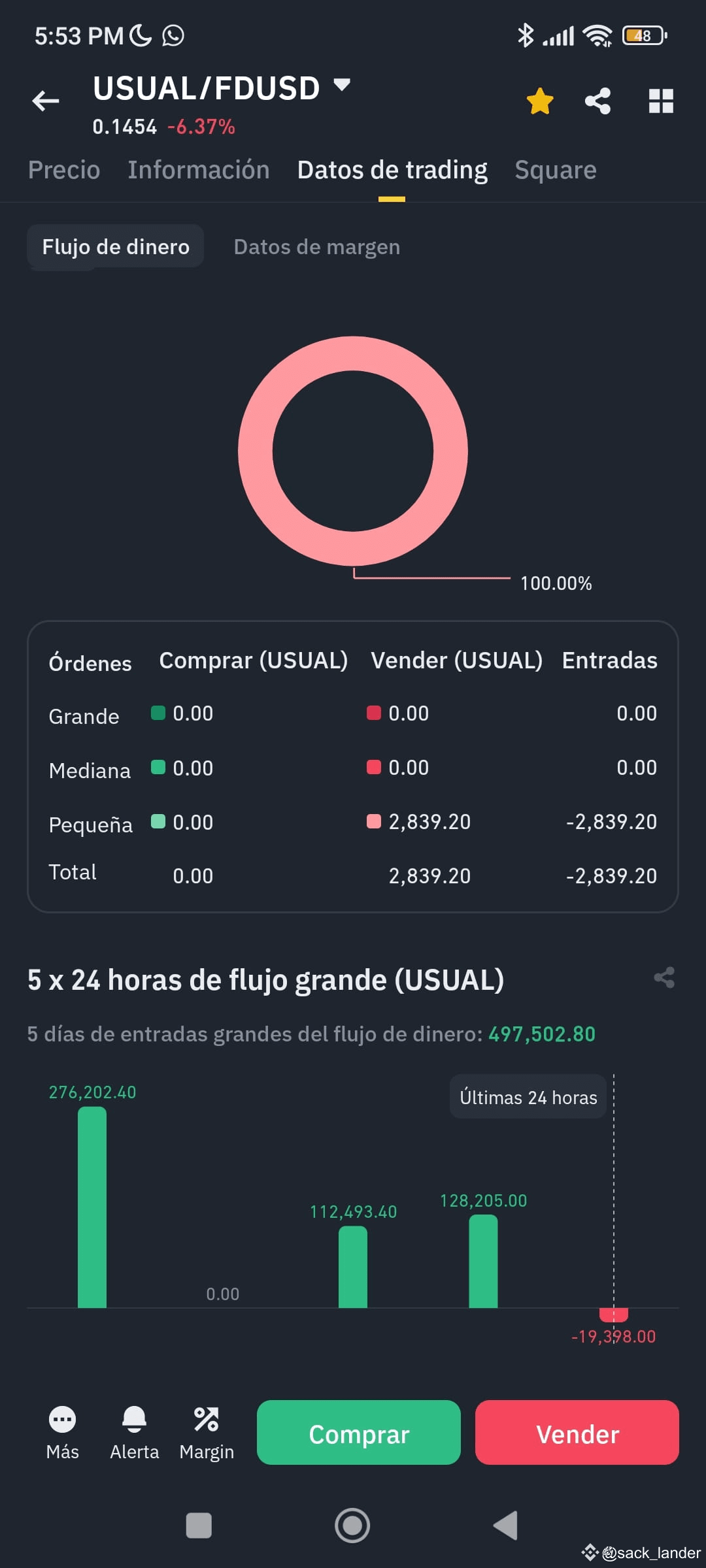The height and width of the screenshot is (1568, 706).
Task: Open the Square tab
Action: [556, 170]
